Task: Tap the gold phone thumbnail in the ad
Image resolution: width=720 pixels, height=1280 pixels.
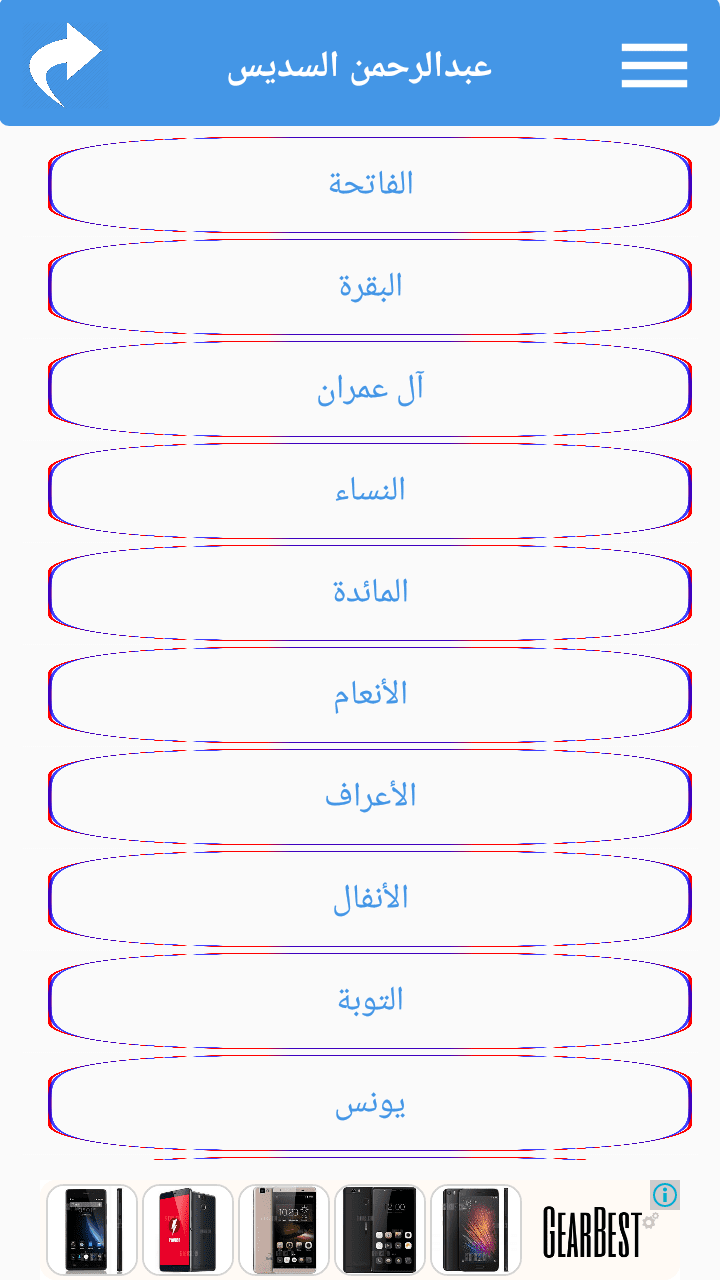Action: pyautogui.click(x=283, y=1229)
